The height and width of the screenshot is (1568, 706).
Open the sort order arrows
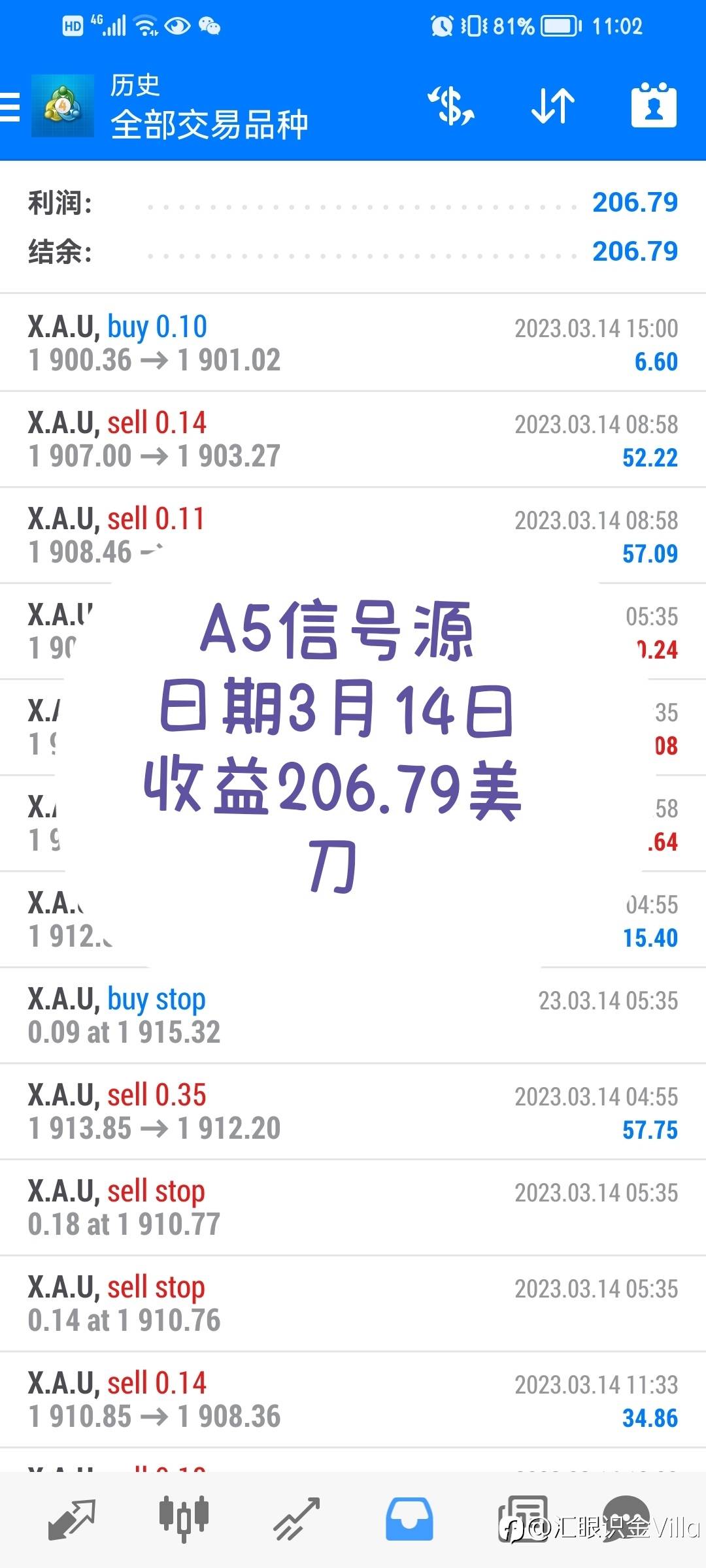pyautogui.click(x=553, y=106)
